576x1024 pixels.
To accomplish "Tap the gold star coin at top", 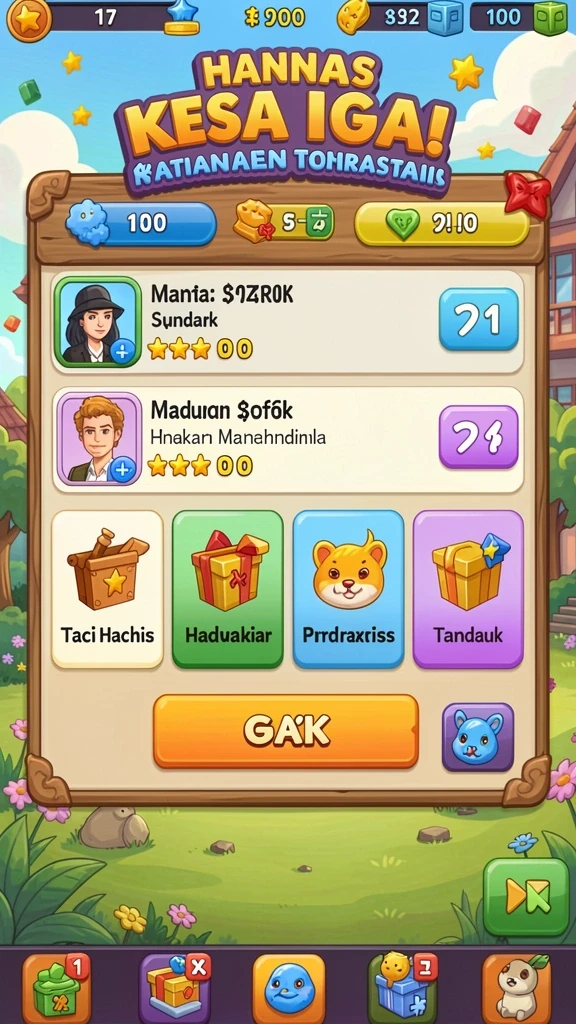I will (x=28, y=19).
